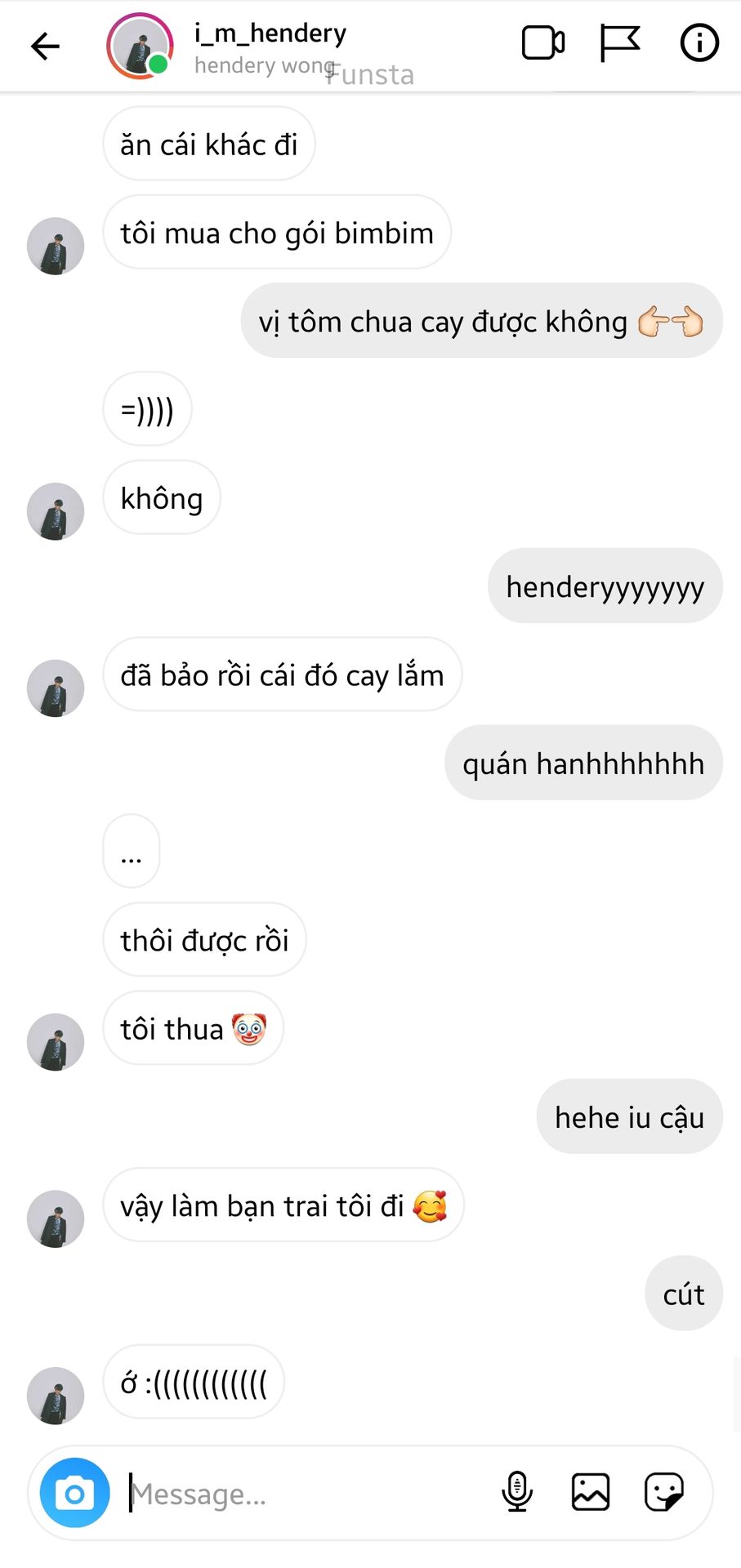Tap avatar beside "tôi thua" message
Viewport: 741px width, 1568px height.
(56, 1042)
